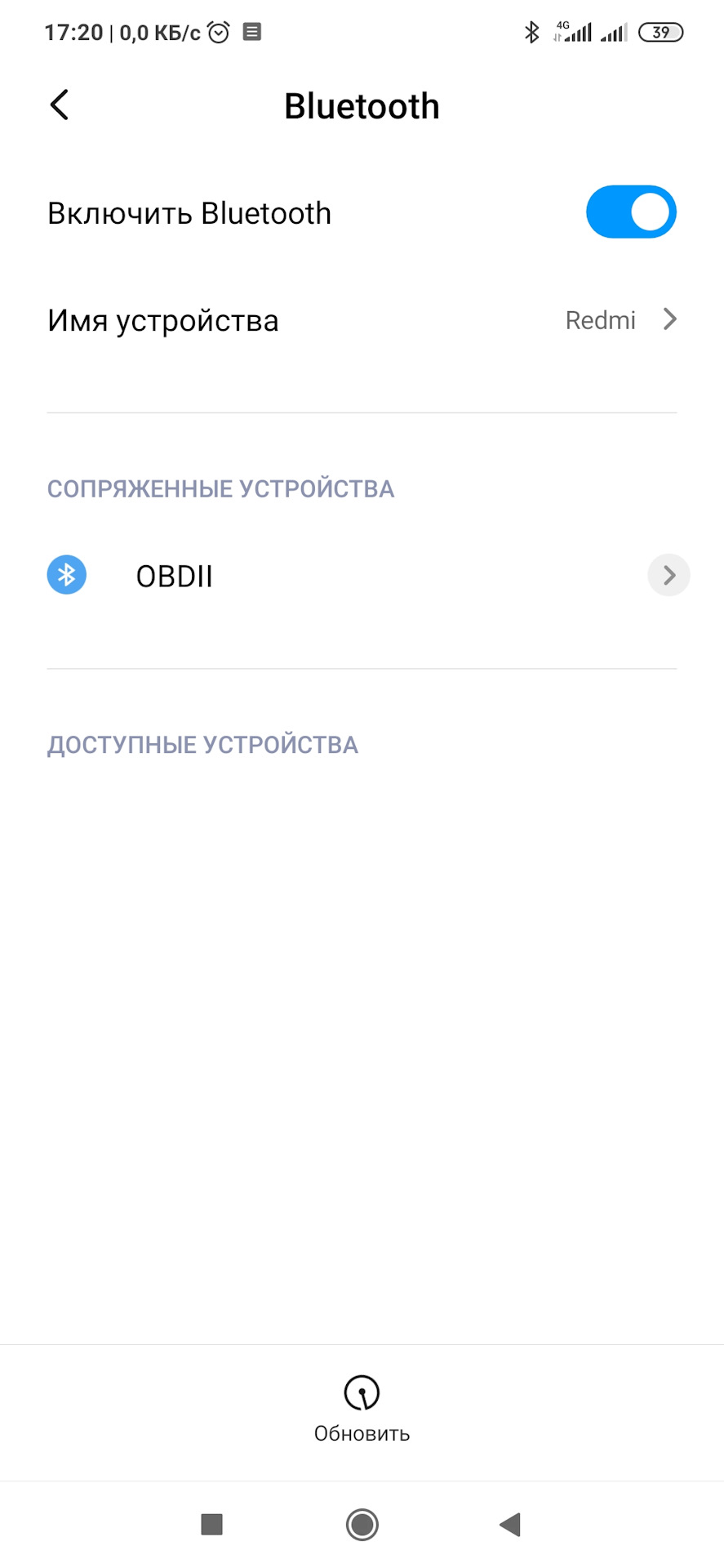Image resolution: width=724 pixels, height=1568 pixels.
Task: Open the device name setting
Action: click(x=362, y=320)
